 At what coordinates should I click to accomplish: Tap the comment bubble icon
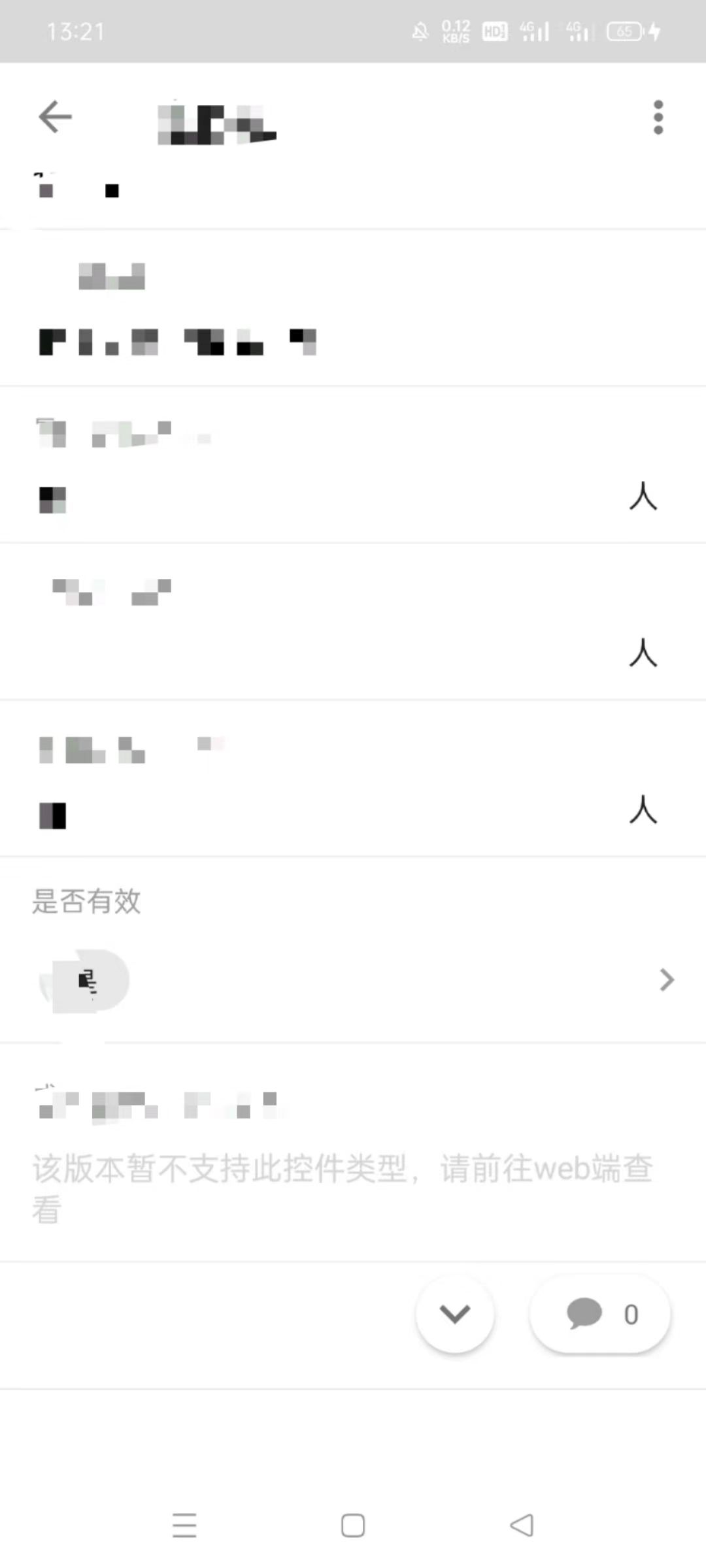[x=584, y=1315]
